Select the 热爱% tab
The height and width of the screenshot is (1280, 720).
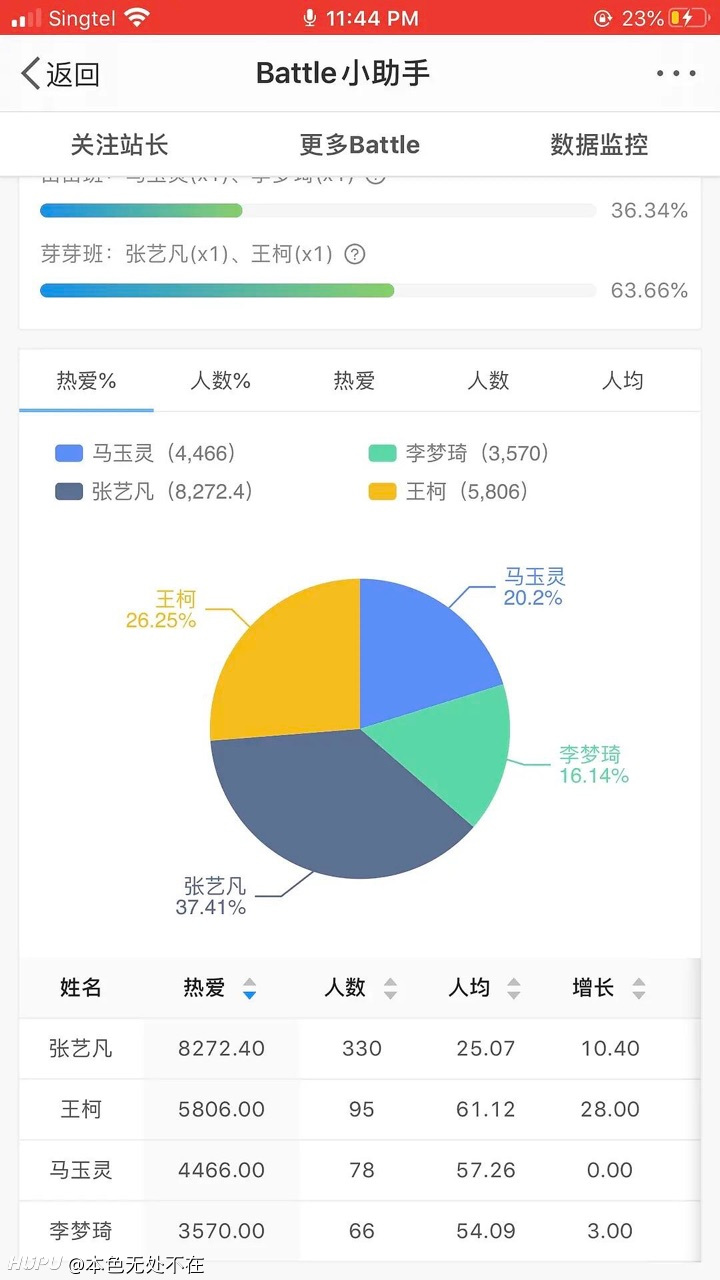click(x=87, y=381)
